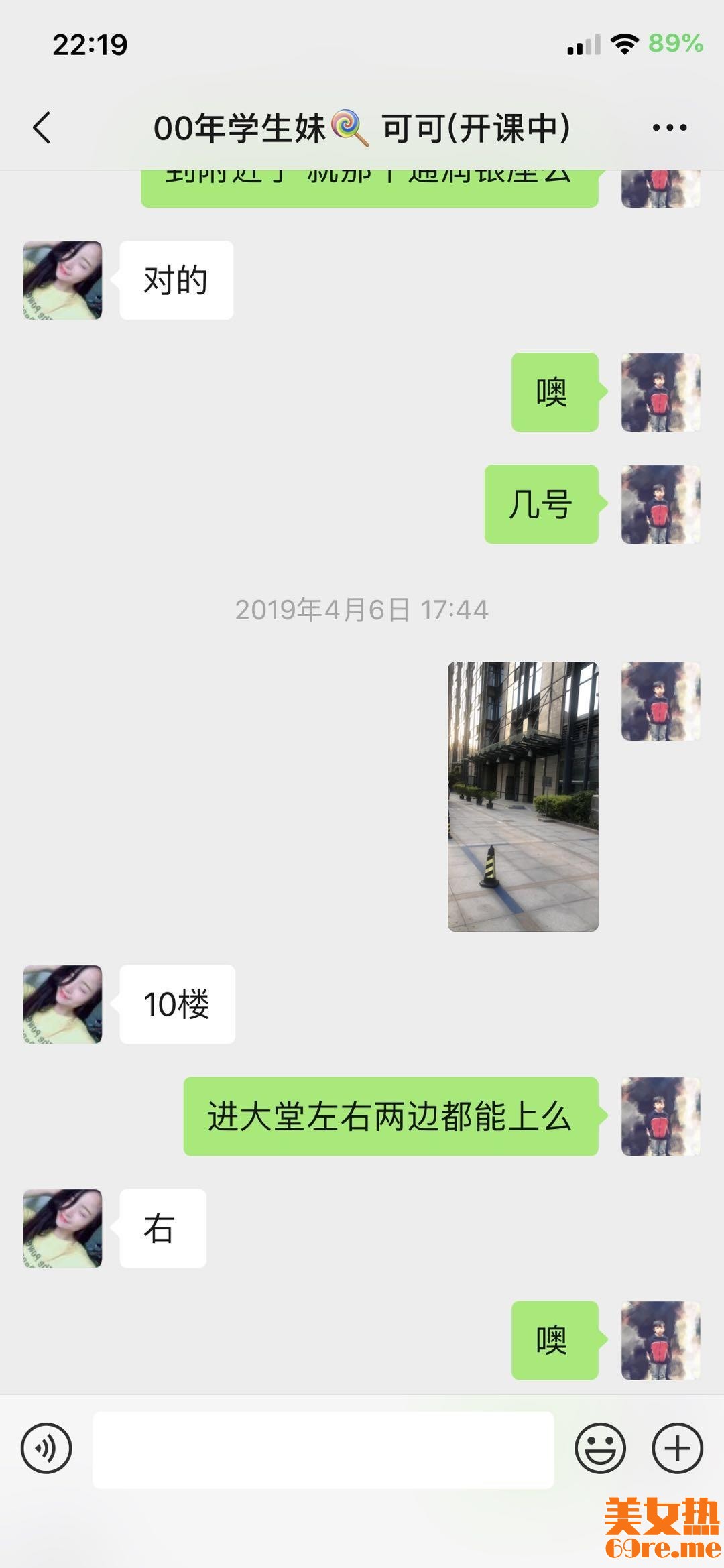
Task: Go back to the chat list
Action: (42, 127)
